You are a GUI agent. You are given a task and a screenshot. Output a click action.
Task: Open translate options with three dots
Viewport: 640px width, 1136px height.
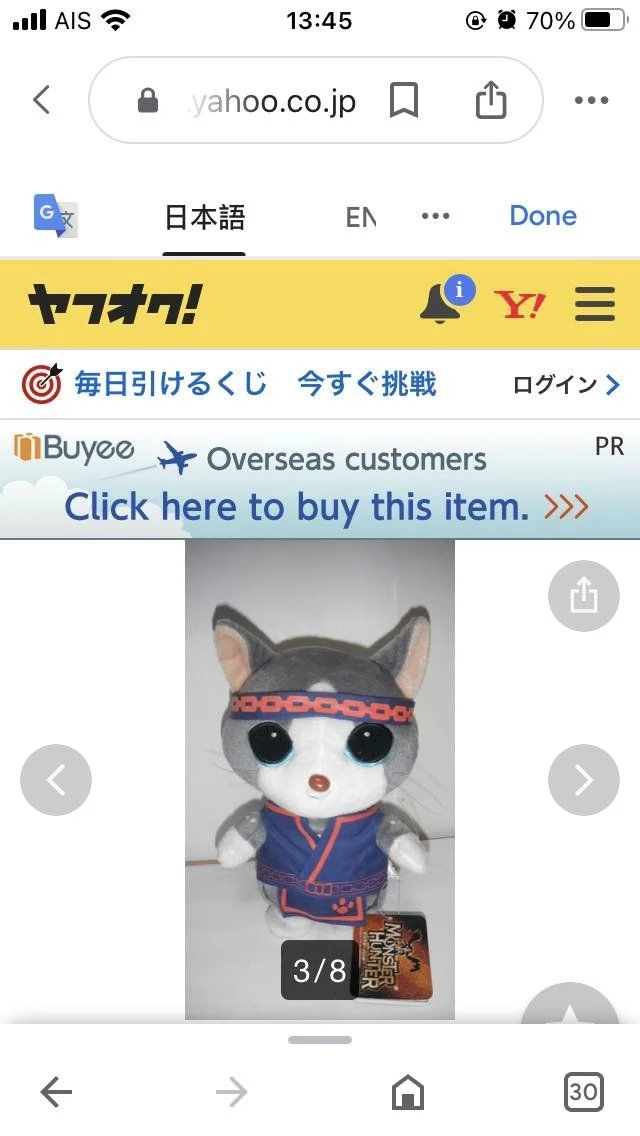[x=435, y=217]
